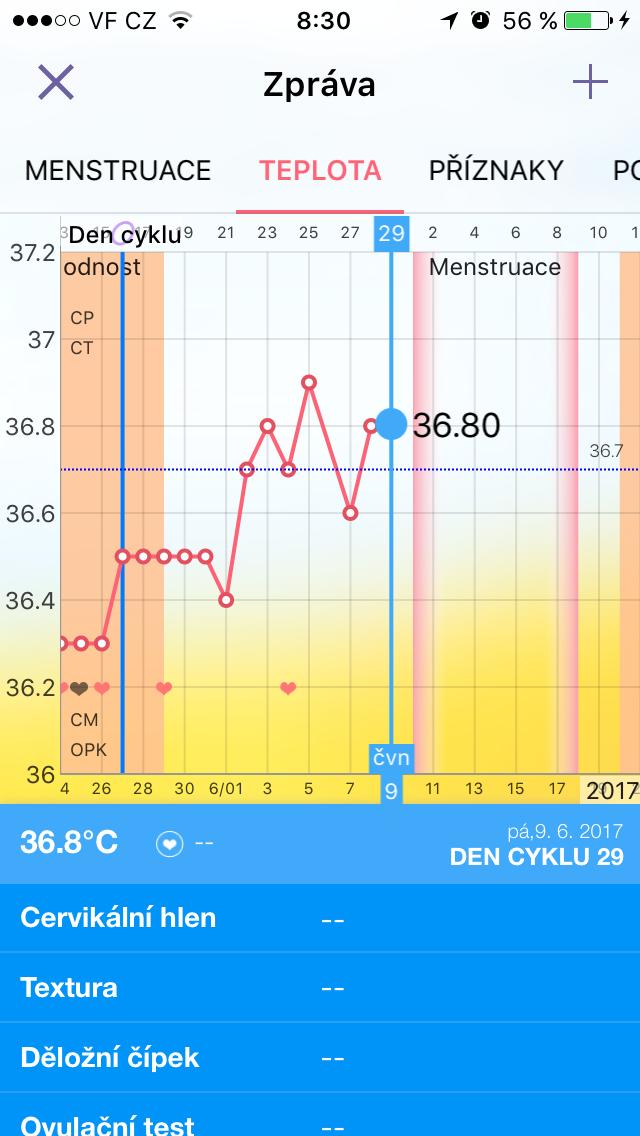This screenshot has width=640, height=1136.
Task: Open the Textura row
Action: pyautogui.click(x=320, y=988)
